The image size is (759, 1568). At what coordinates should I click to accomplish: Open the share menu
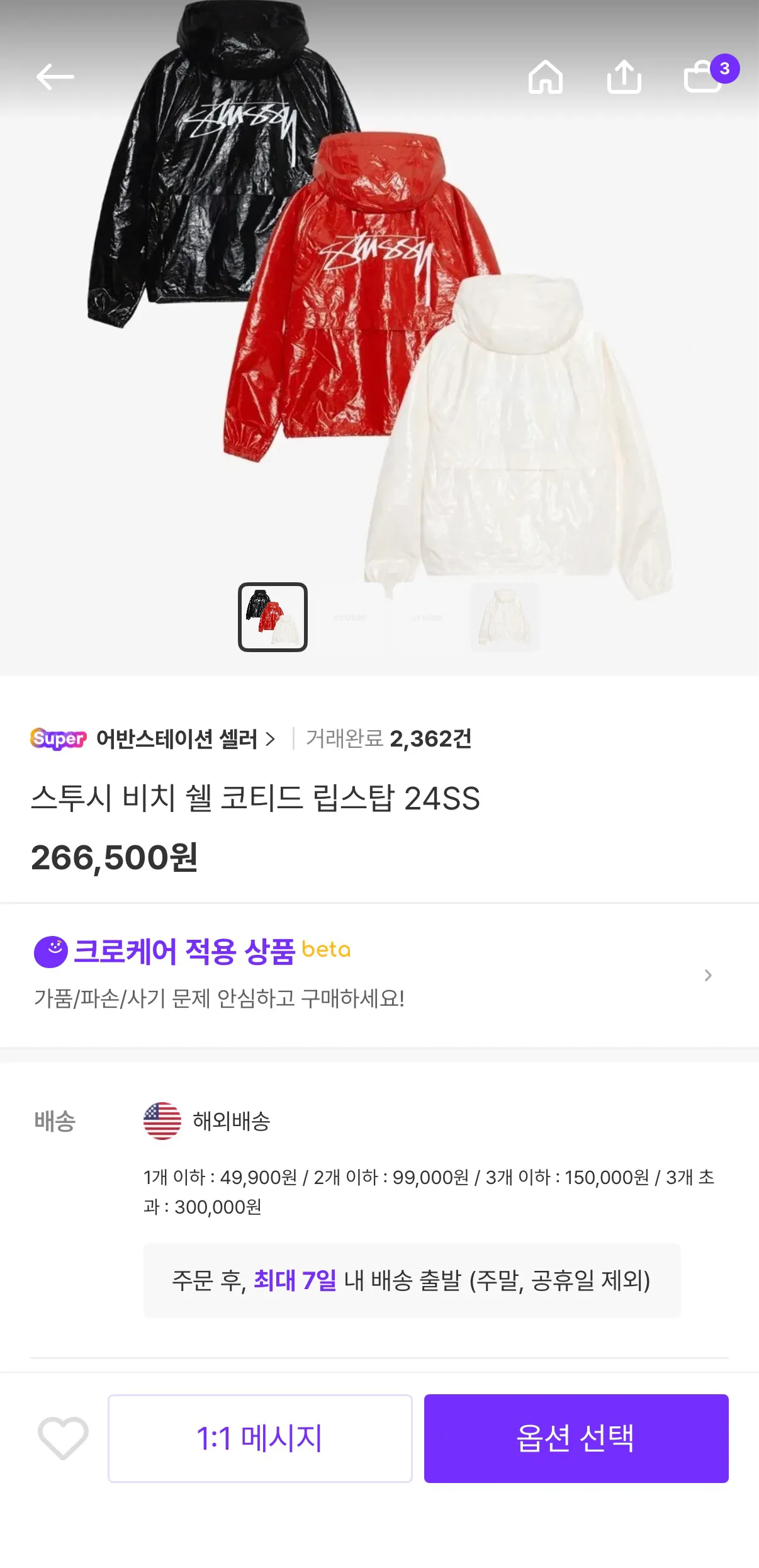[x=624, y=76]
